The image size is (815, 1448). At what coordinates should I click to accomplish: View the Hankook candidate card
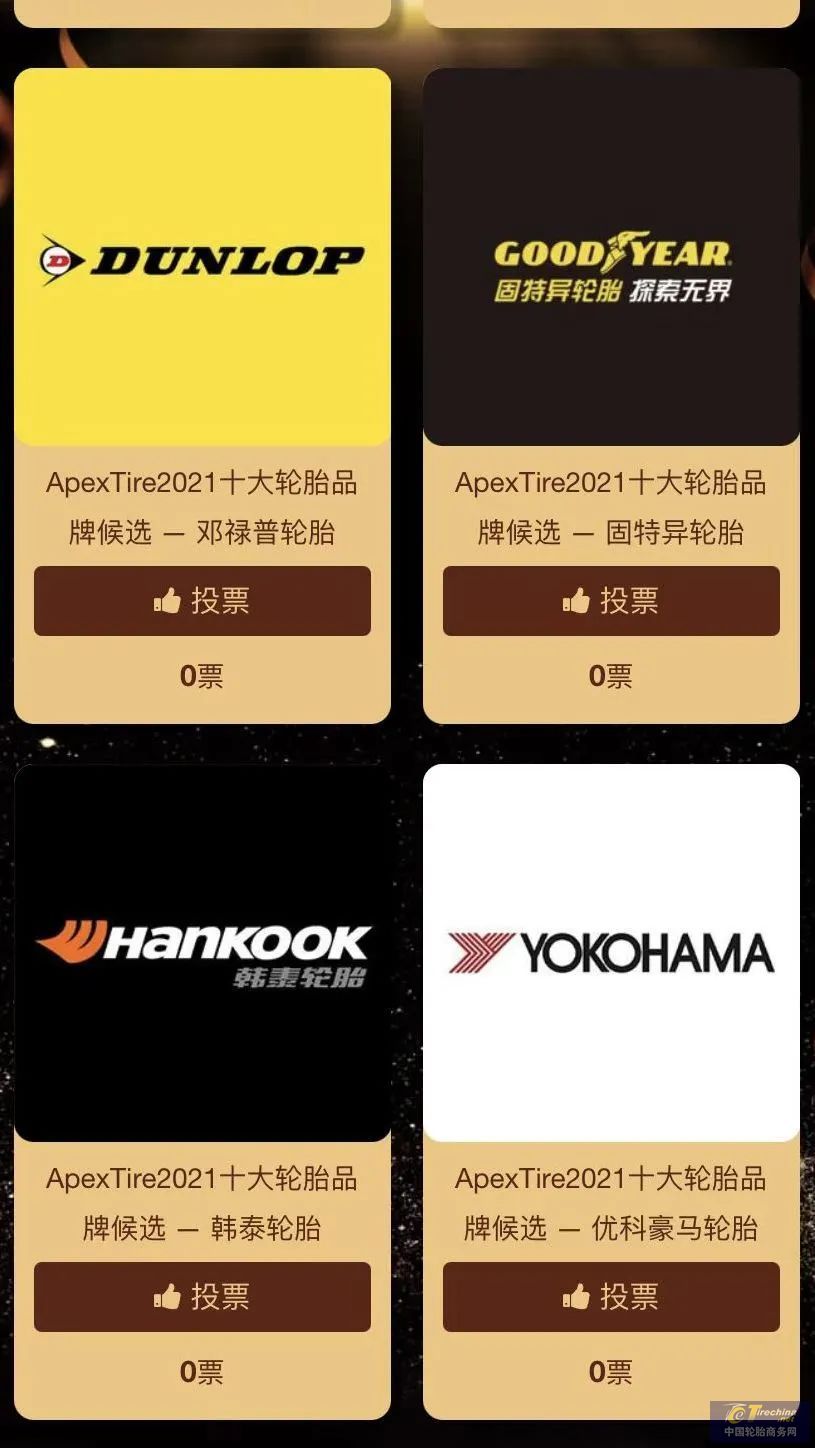pyautogui.click(x=202, y=953)
